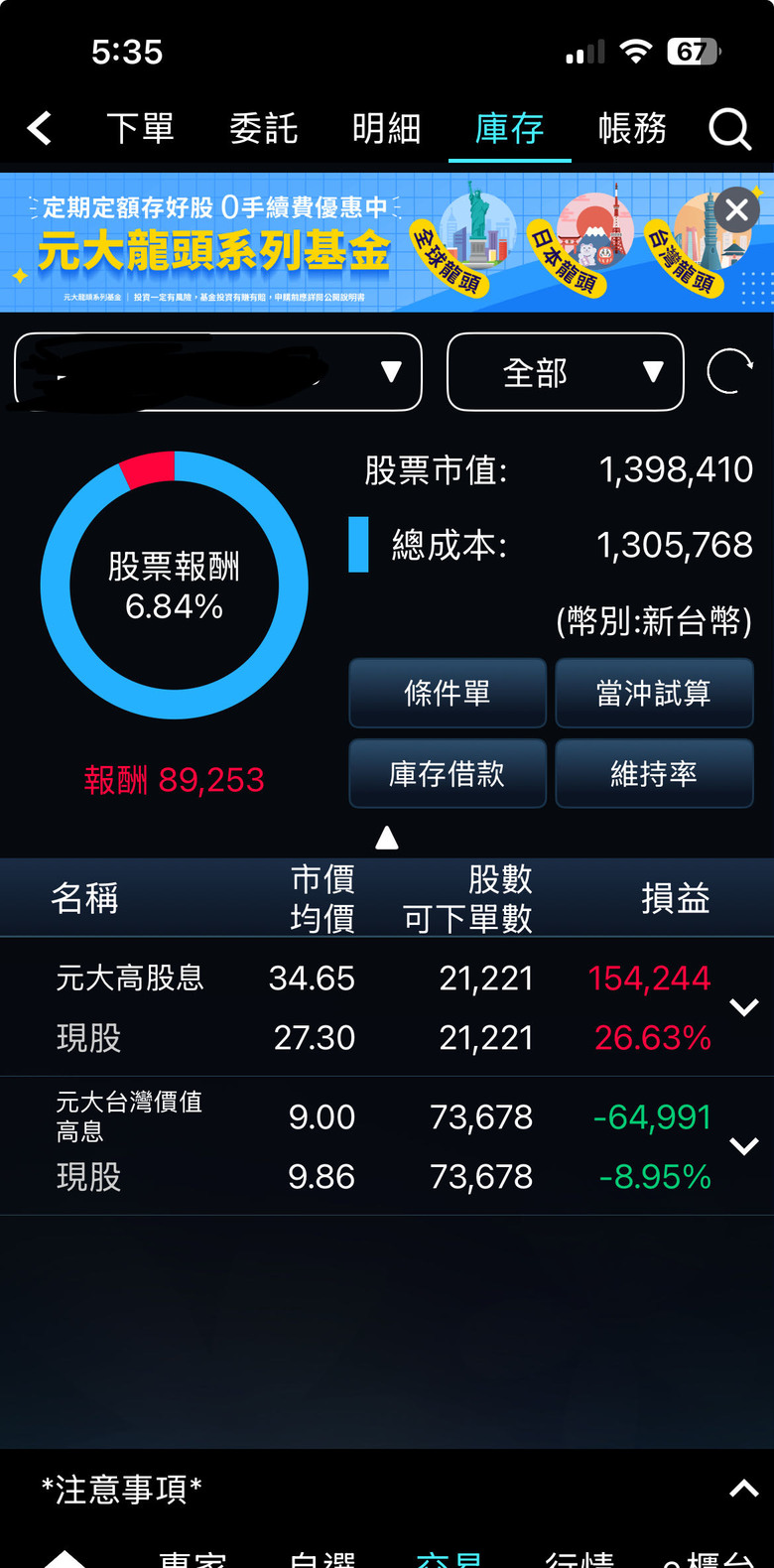The image size is (774, 1568).
Task: Open the account selection dropdown
Action: tap(218, 372)
